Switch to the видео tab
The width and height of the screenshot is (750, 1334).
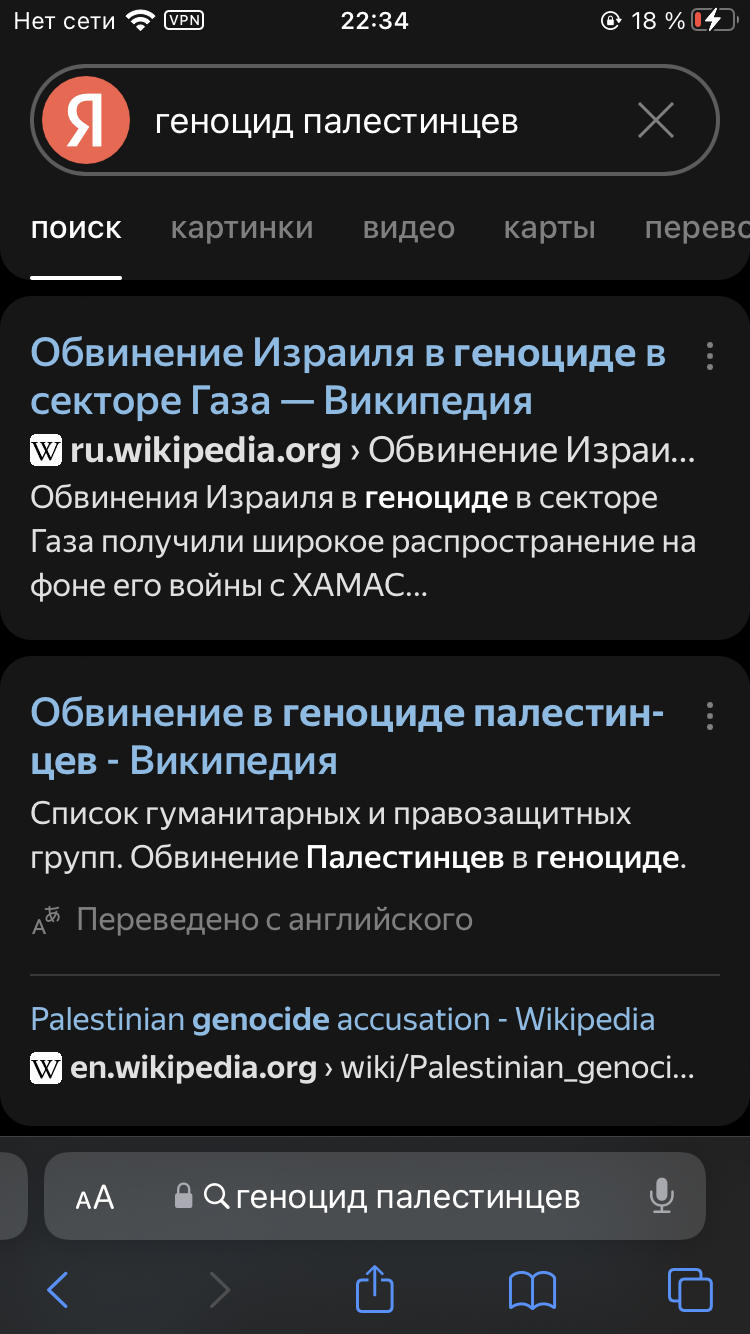tap(408, 228)
